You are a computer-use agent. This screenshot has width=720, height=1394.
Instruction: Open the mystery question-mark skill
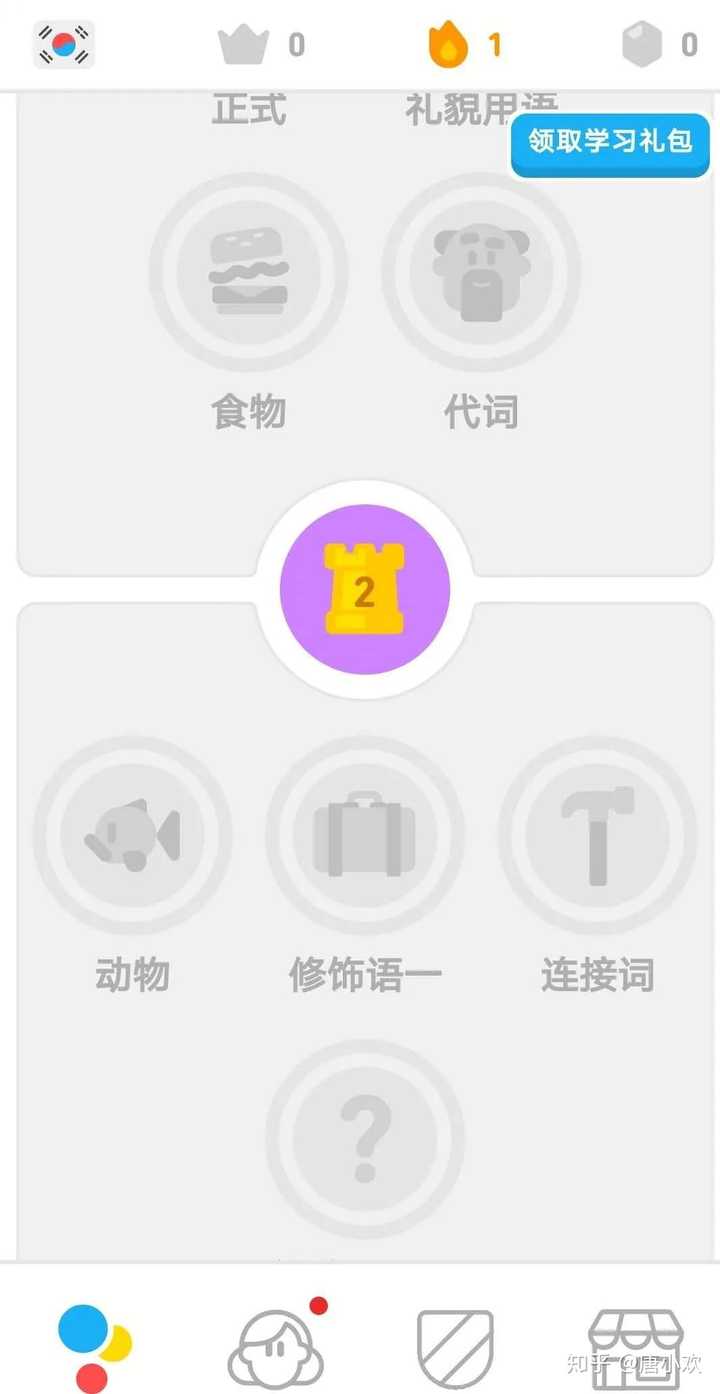(365, 1135)
